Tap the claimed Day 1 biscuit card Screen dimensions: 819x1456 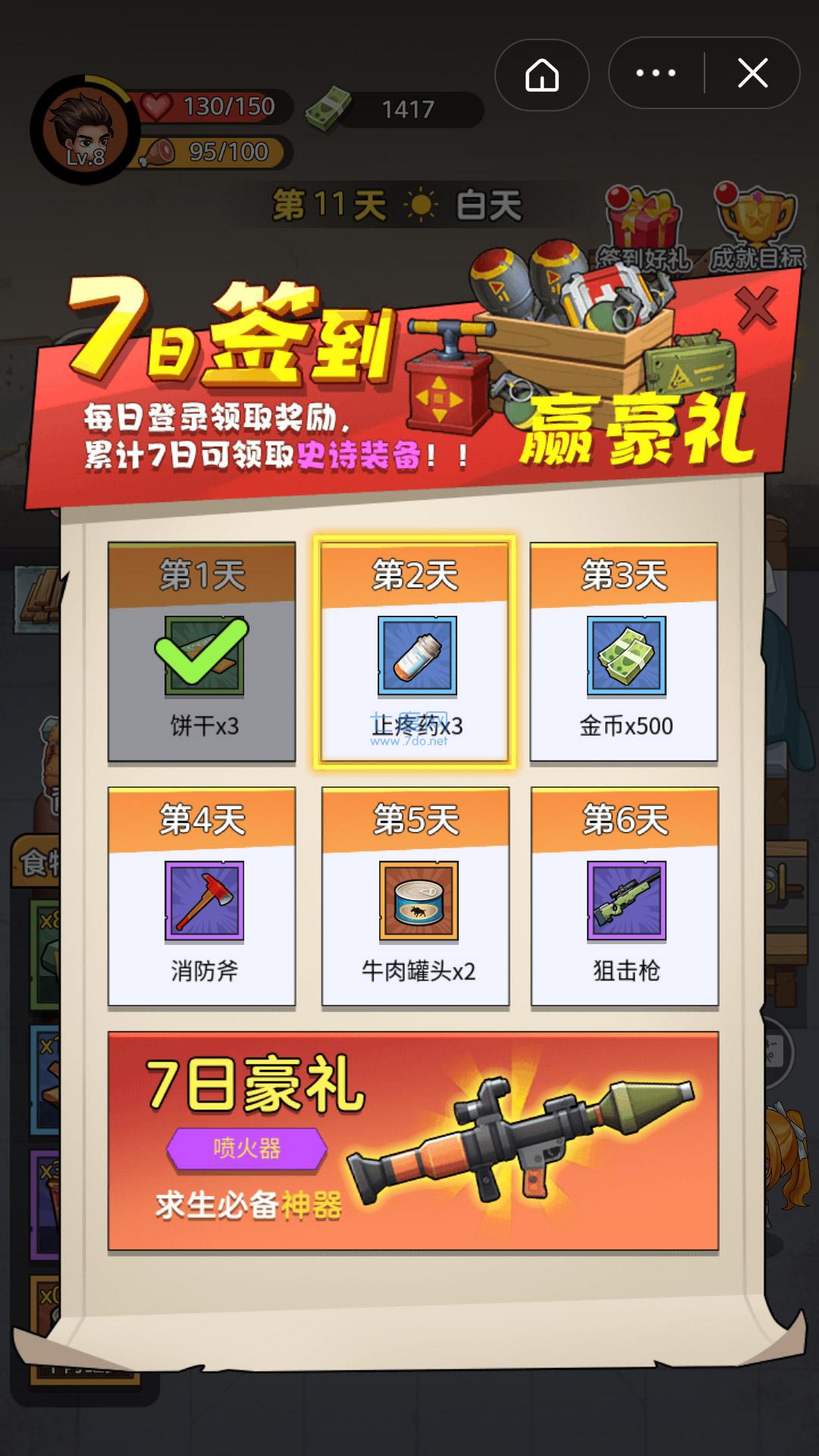click(x=202, y=652)
